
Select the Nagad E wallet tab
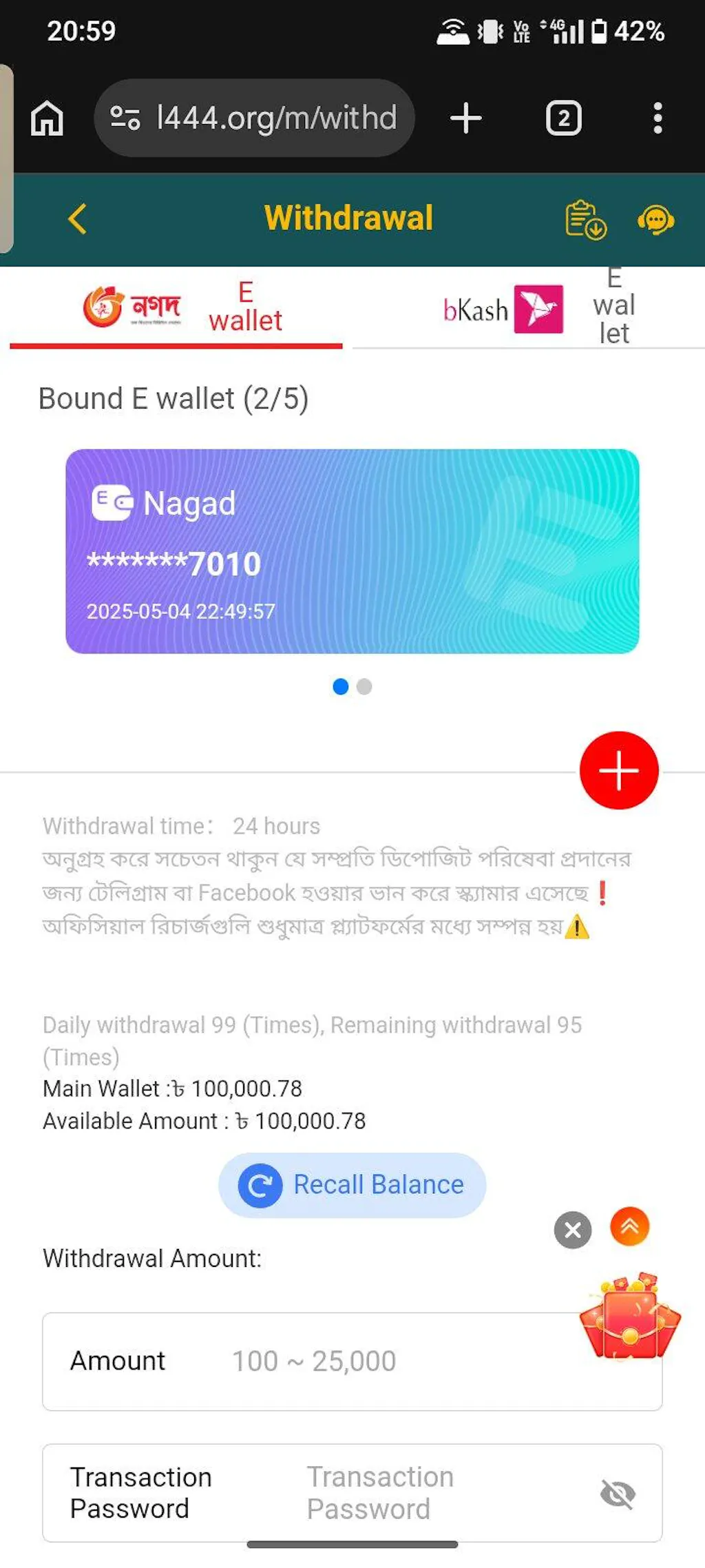pyautogui.click(x=176, y=307)
